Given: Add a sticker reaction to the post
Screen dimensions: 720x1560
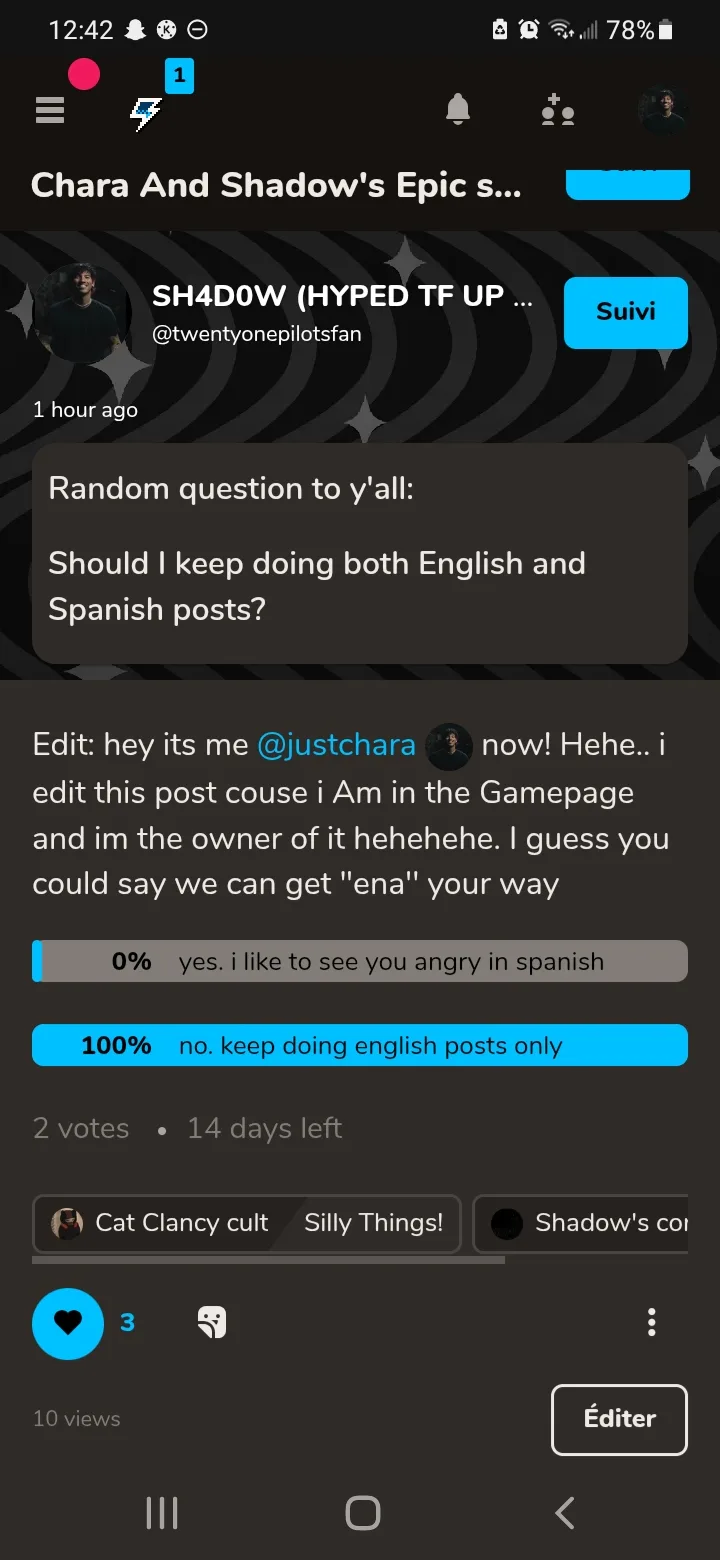Looking at the screenshot, I should (x=212, y=1323).
